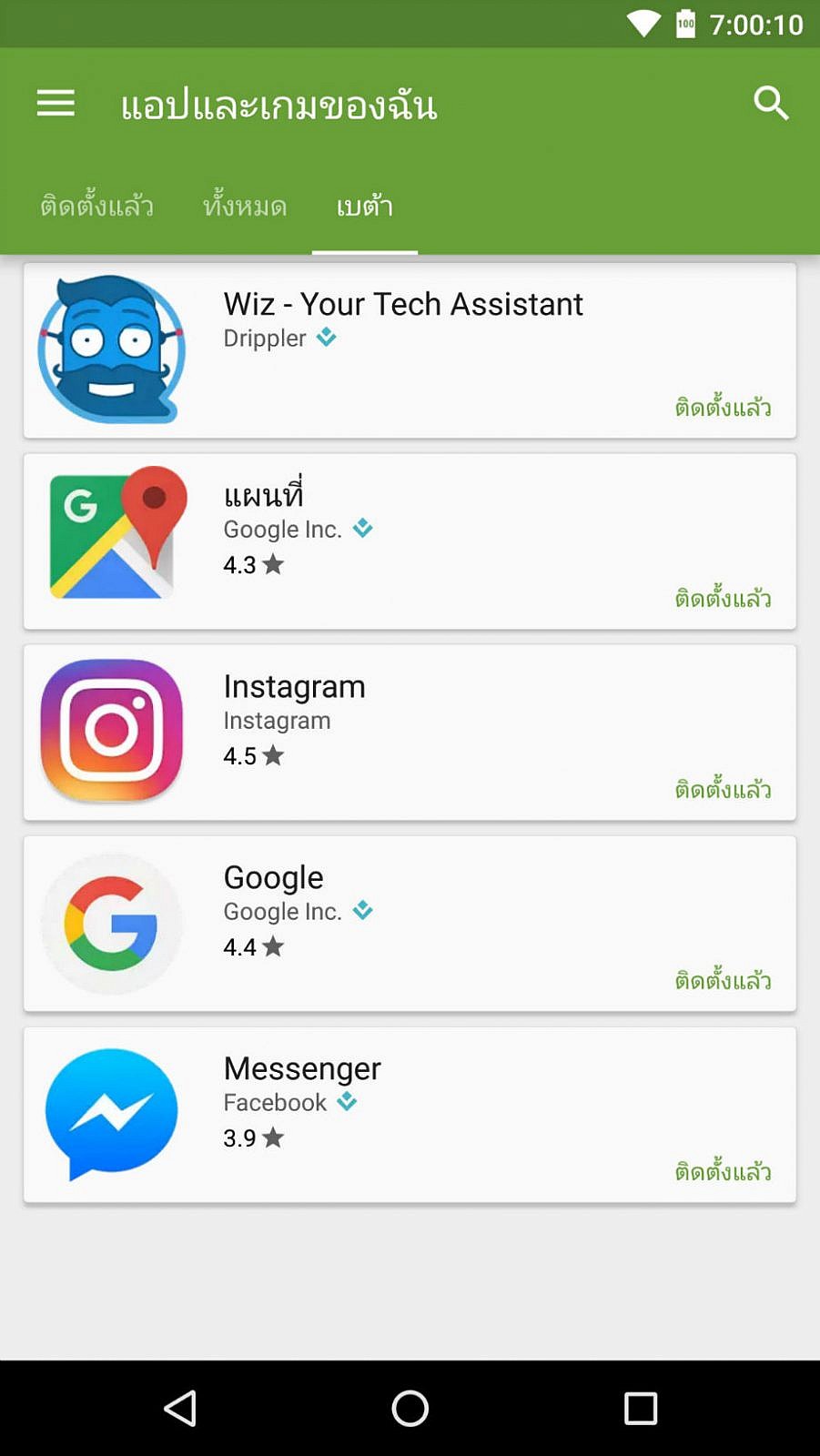This screenshot has width=820, height=1456.
Task: Open the Instagram app card
Action: tap(410, 733)
